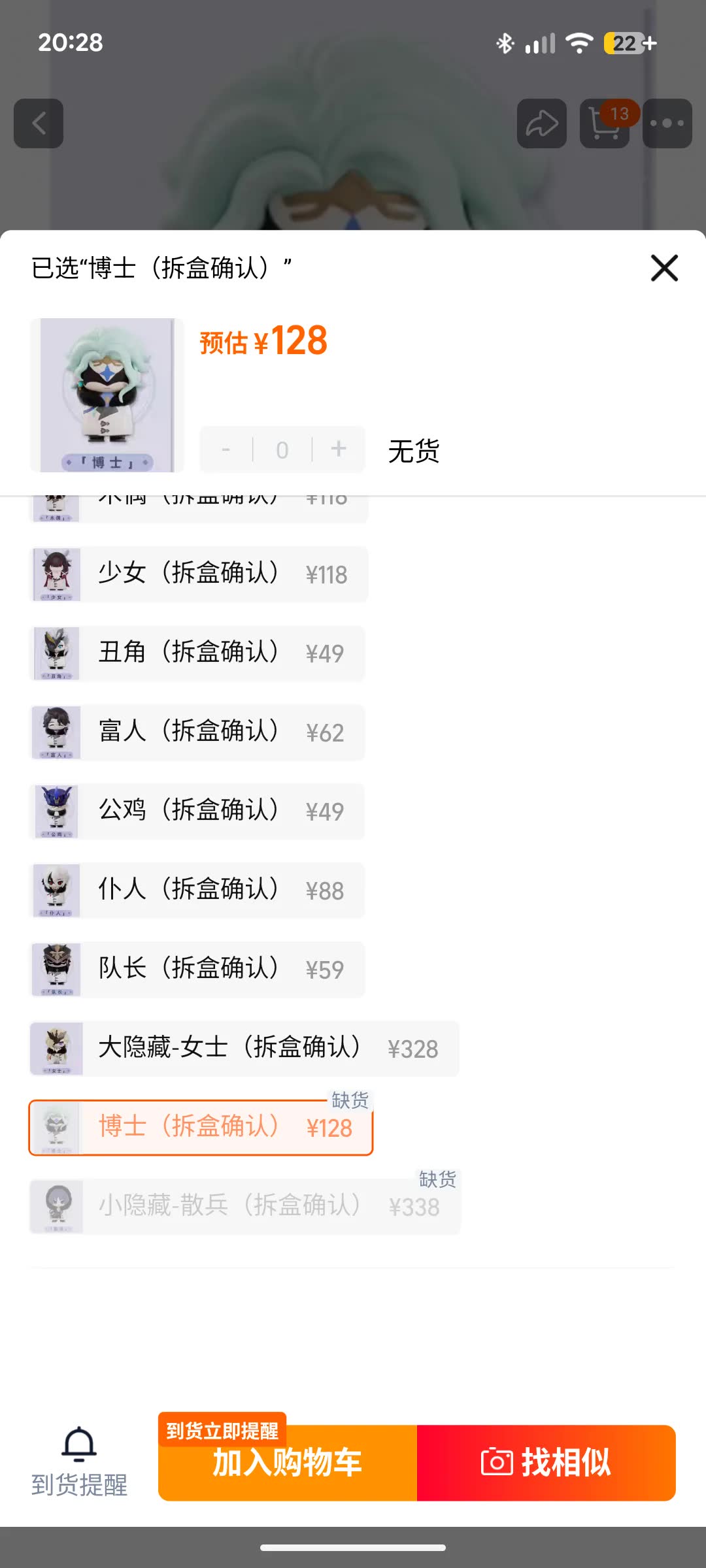This screenshot has height=1568, width=706.
Task: Tap 加入购物车 button
Action: pos(288,1463)
